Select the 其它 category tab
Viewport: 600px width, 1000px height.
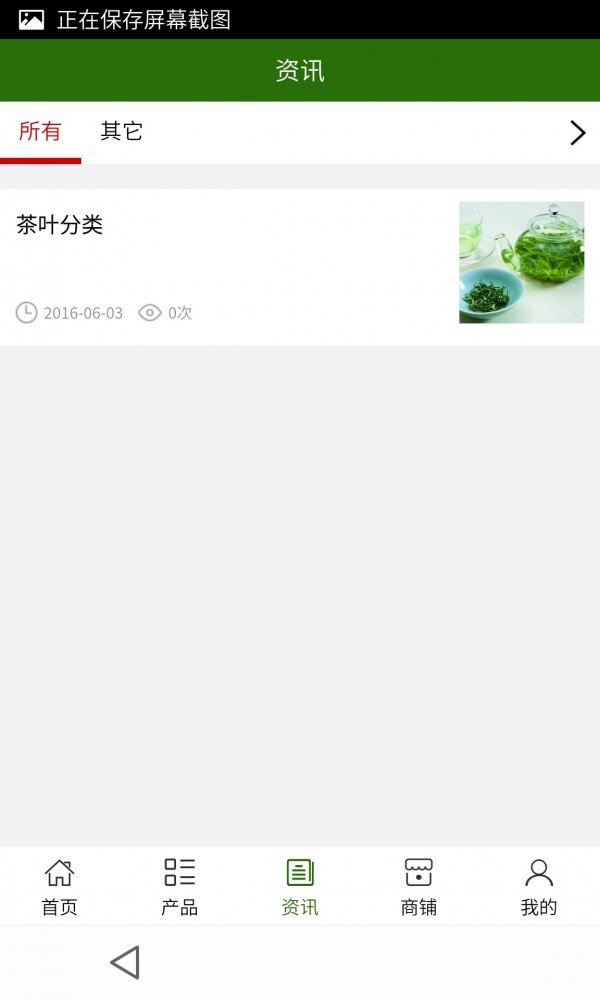pos(122,132)
